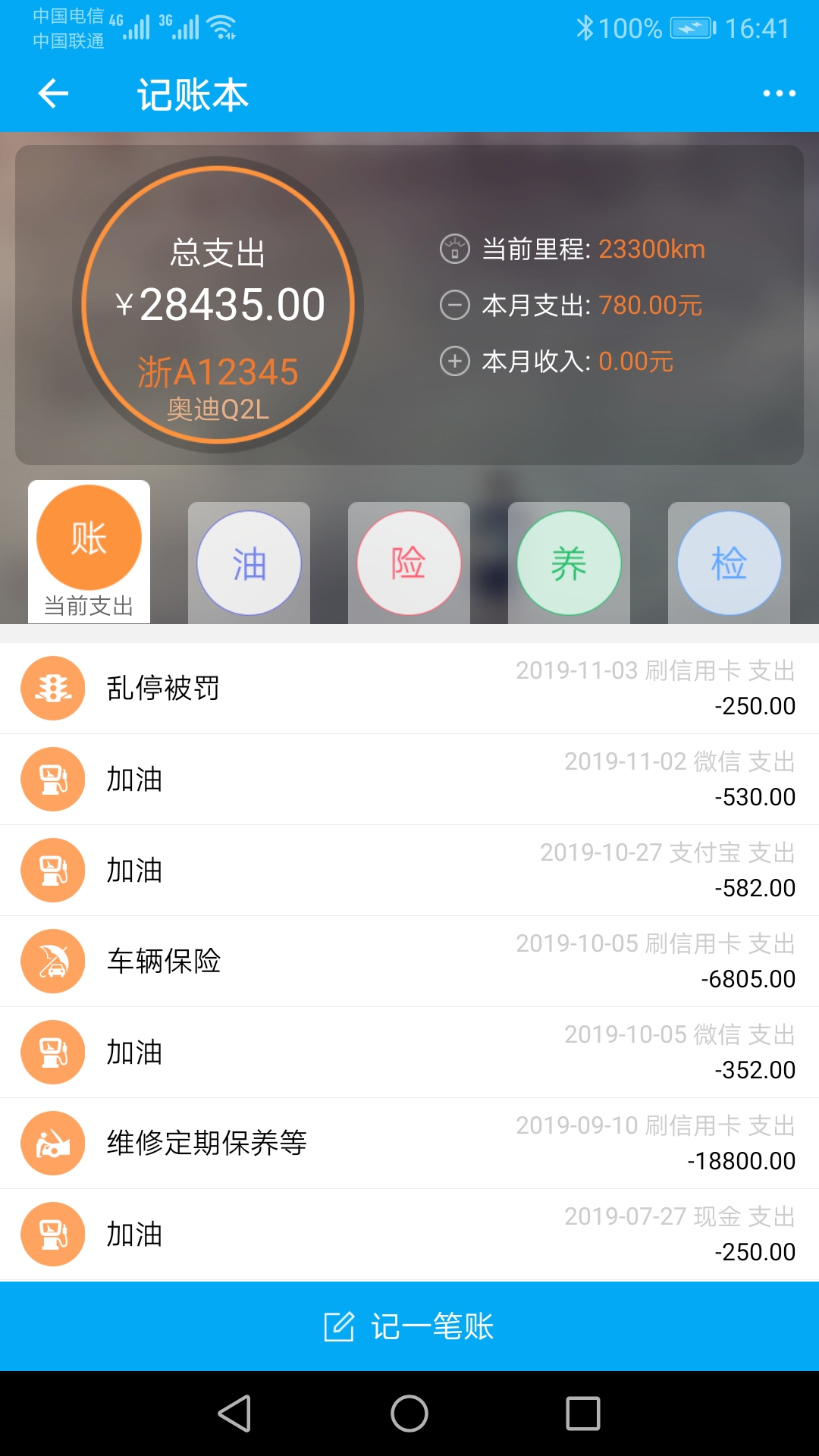This screenshot has height=1456, width=819.
Task: Switch to the 油 fuel tab
Action: (x=249, y=563)
